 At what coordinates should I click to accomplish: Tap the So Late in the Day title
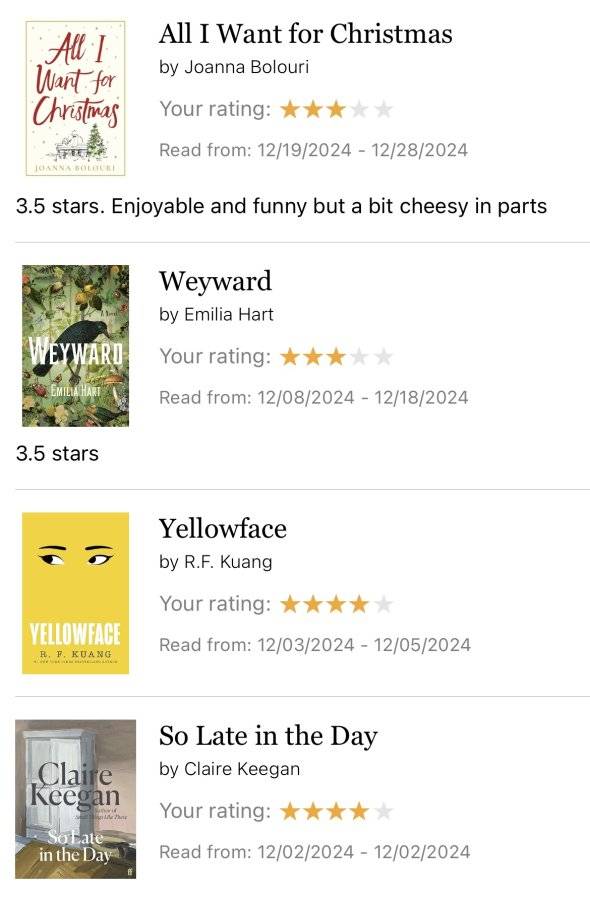(268, 736)
